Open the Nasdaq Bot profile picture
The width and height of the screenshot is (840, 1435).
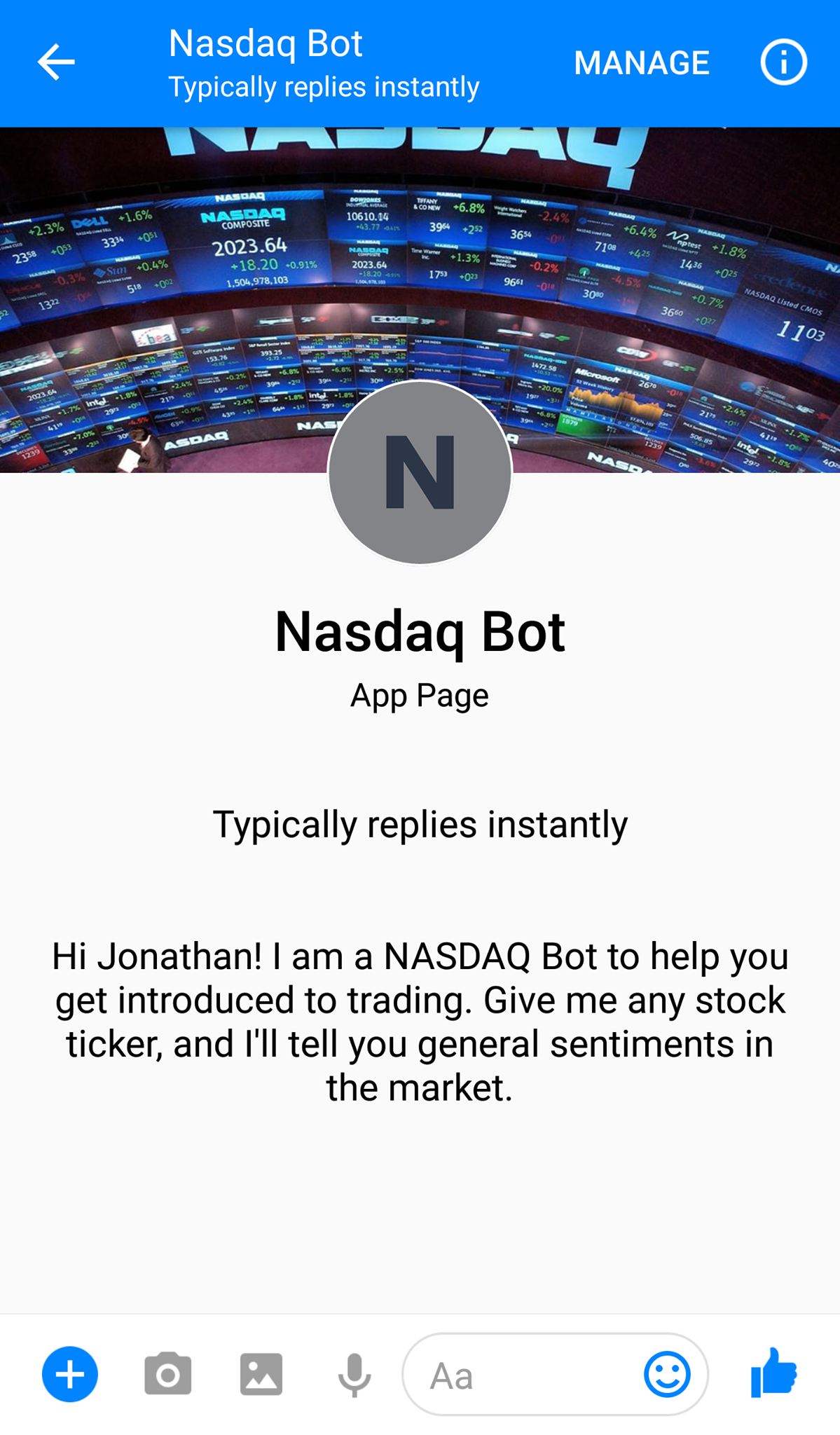(x=420, y=472)
